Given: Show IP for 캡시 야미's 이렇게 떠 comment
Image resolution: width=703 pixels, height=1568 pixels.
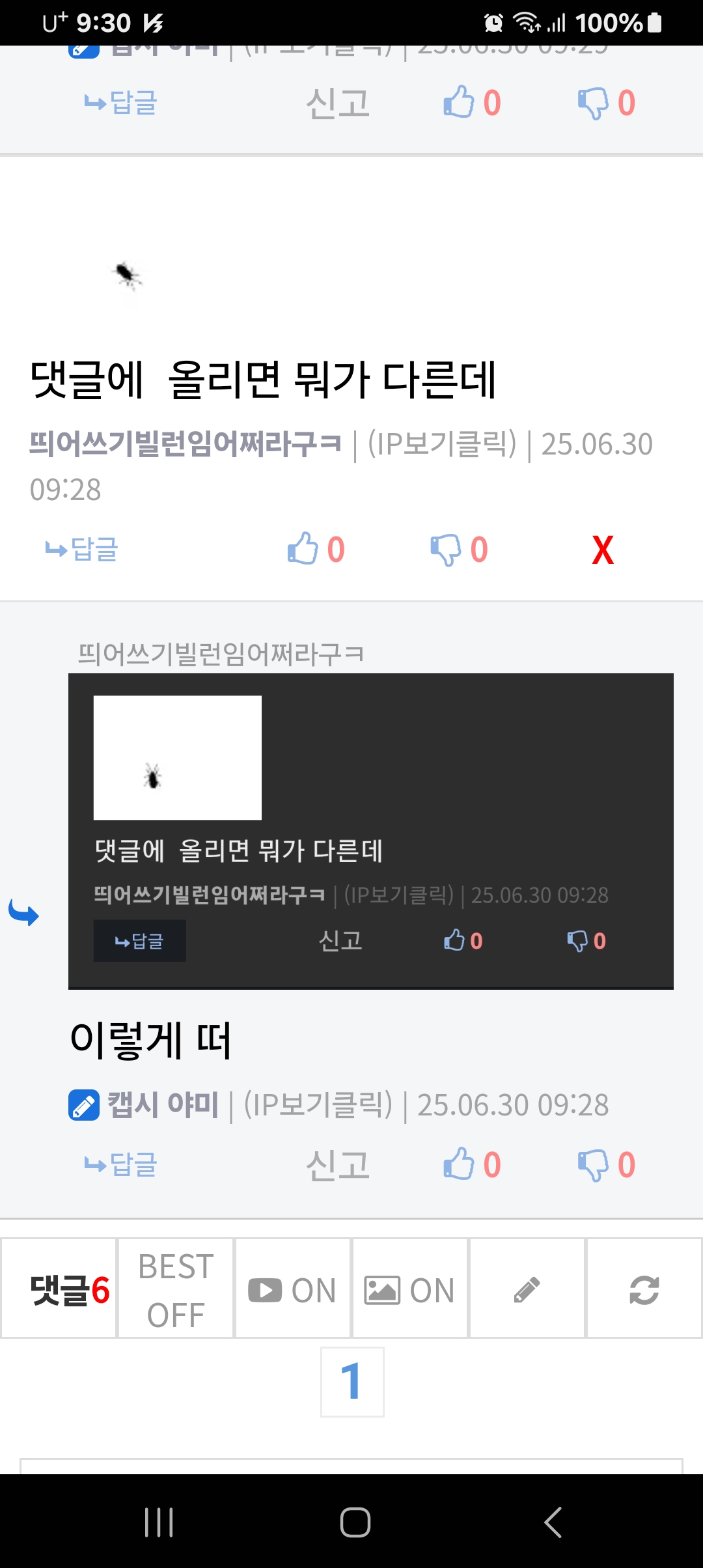Looking at the screenshot, I should tap(318, 1105).
